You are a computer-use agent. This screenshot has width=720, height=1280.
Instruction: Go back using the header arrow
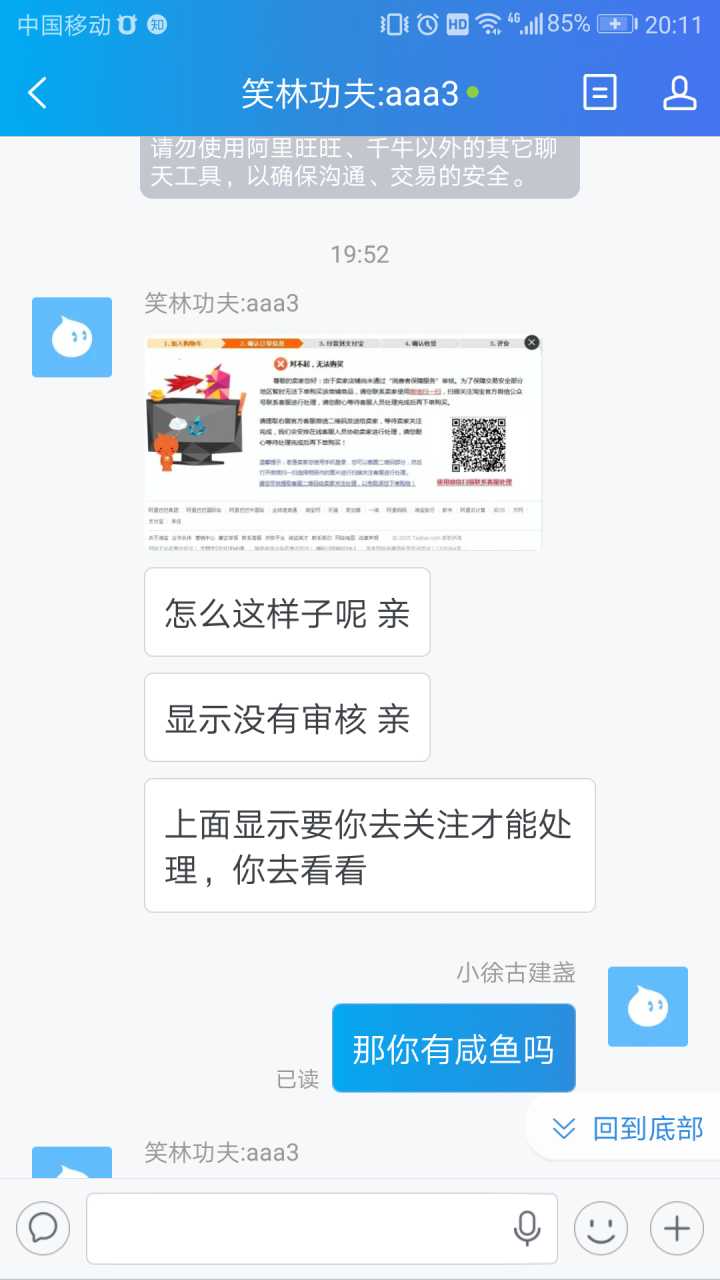point(38,94)
